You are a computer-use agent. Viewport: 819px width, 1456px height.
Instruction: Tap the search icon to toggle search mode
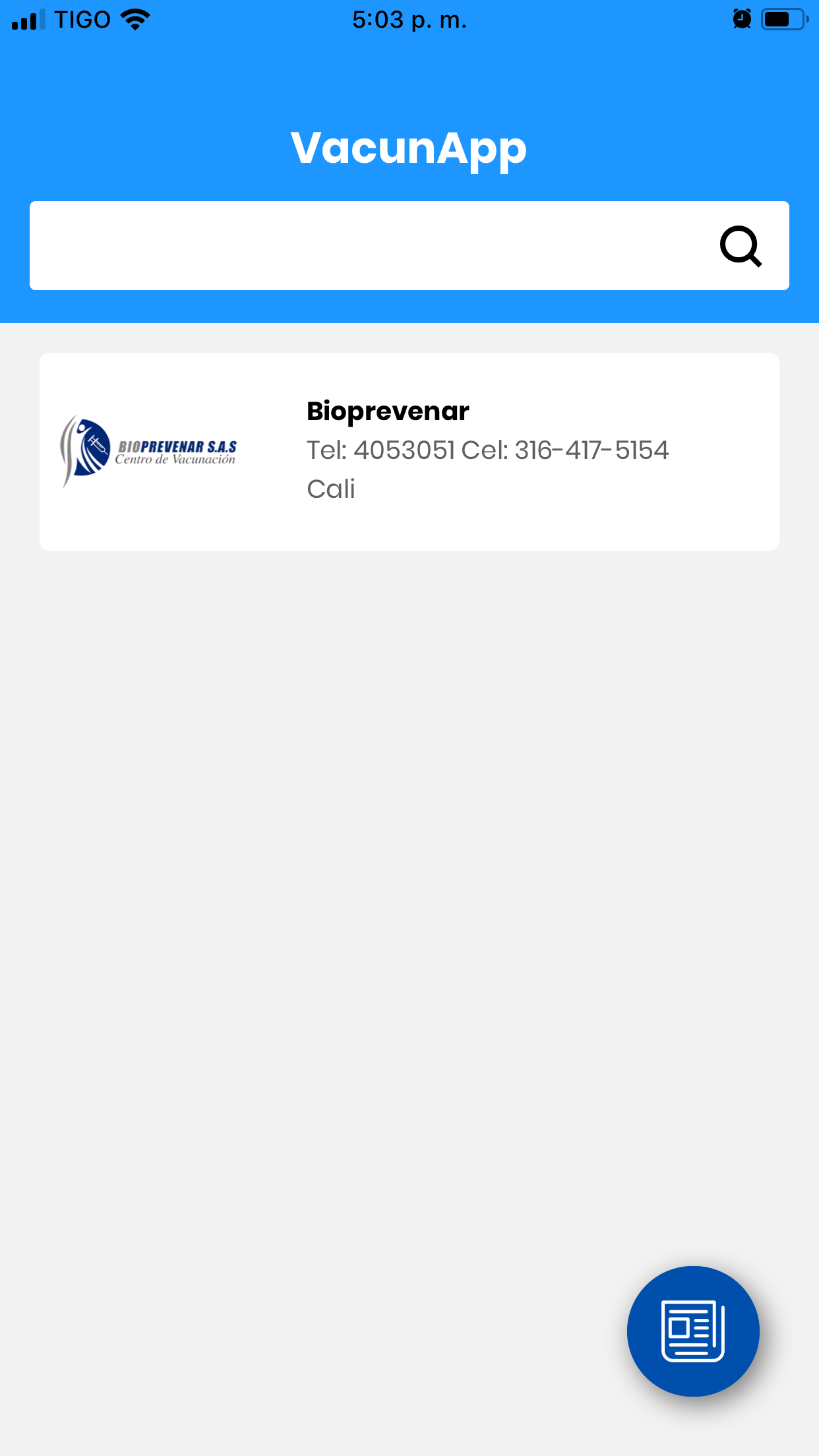pos(741,246)
